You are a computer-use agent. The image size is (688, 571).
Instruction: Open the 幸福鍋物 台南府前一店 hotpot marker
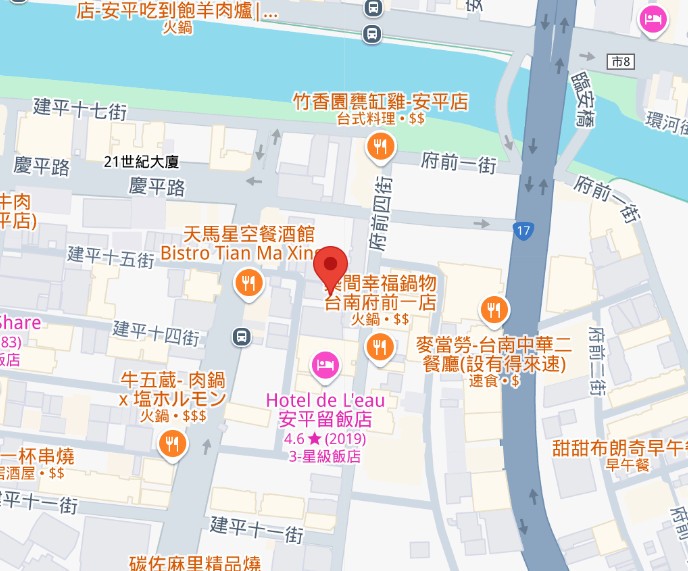378,346
